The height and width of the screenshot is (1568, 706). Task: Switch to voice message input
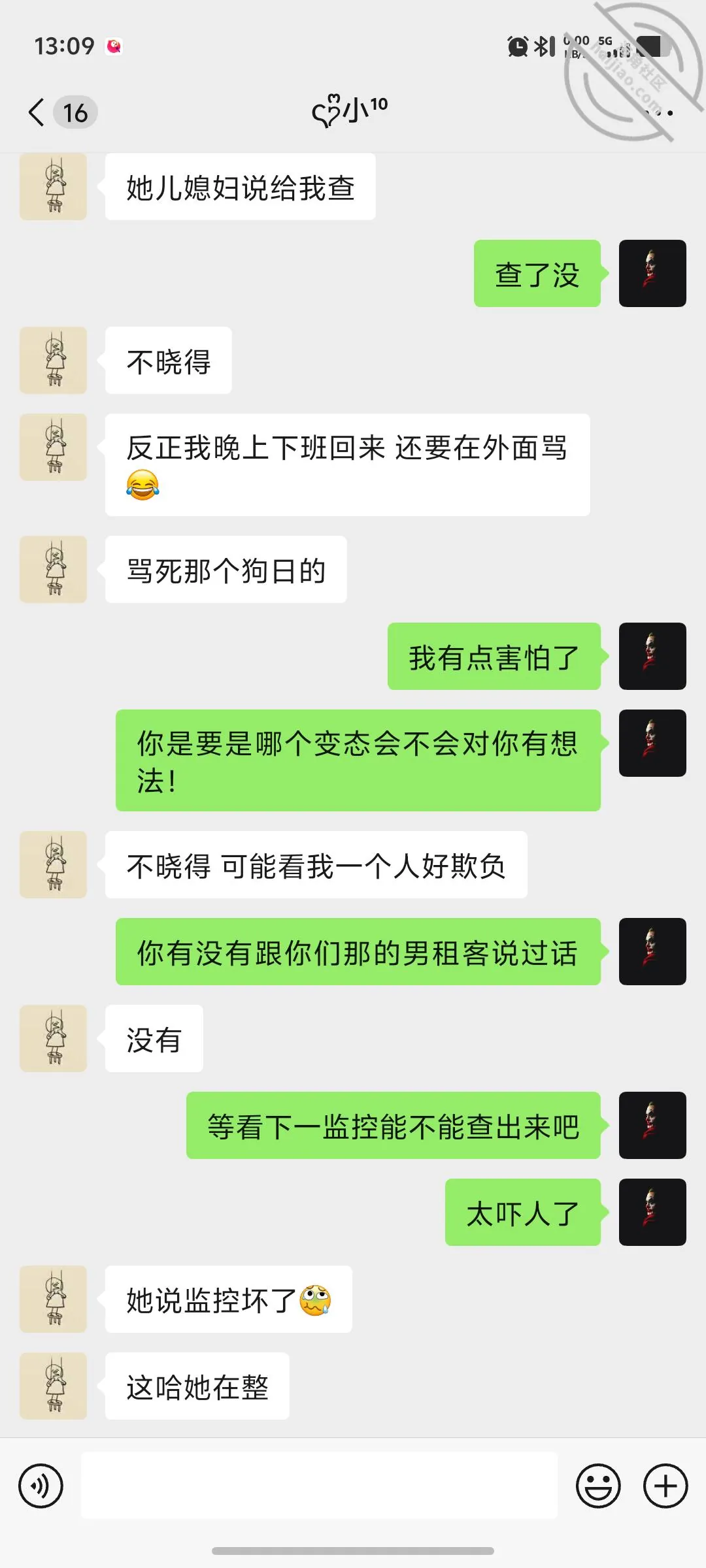(41, 1486)
